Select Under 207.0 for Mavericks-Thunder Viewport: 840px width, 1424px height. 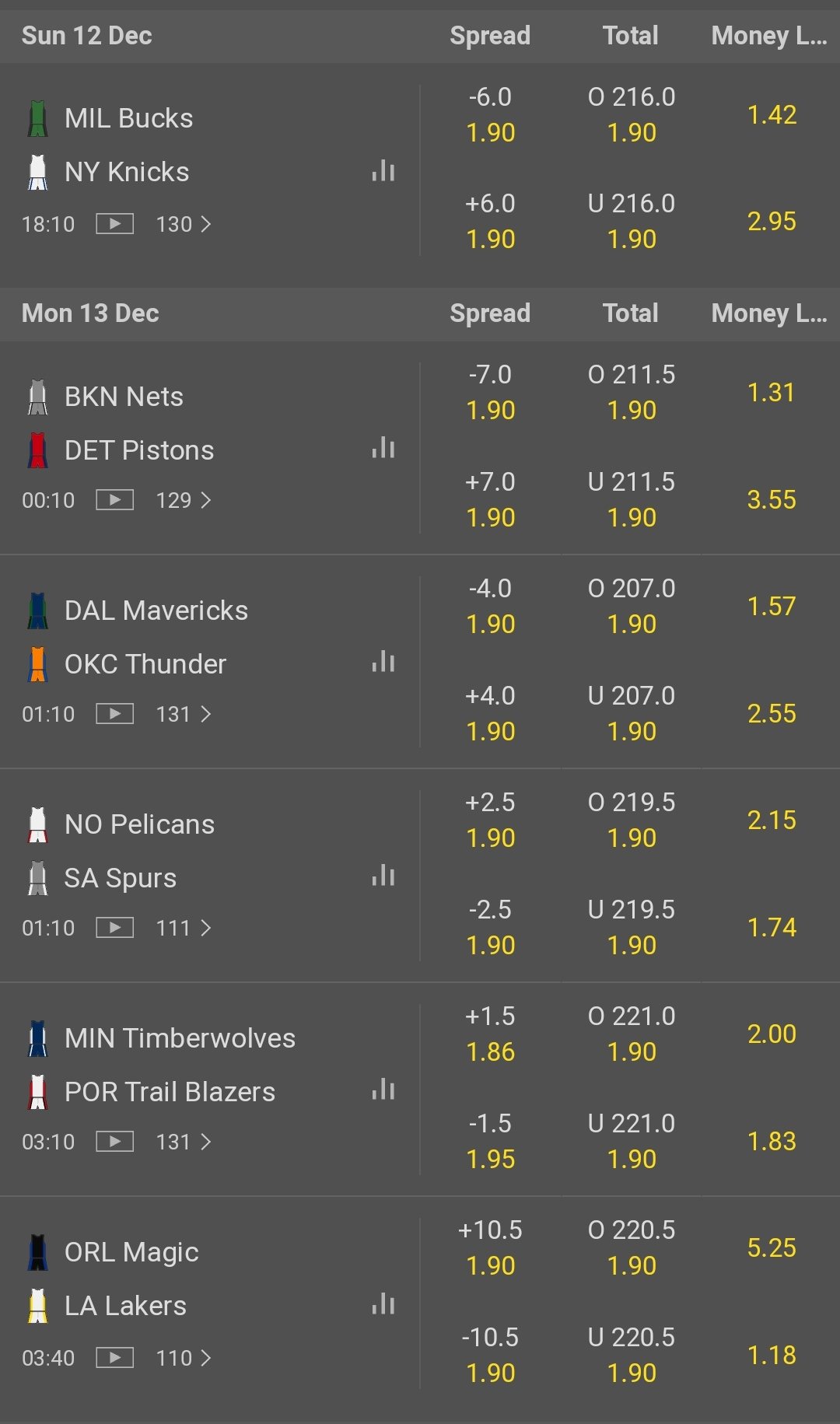[x=631, y=713]
